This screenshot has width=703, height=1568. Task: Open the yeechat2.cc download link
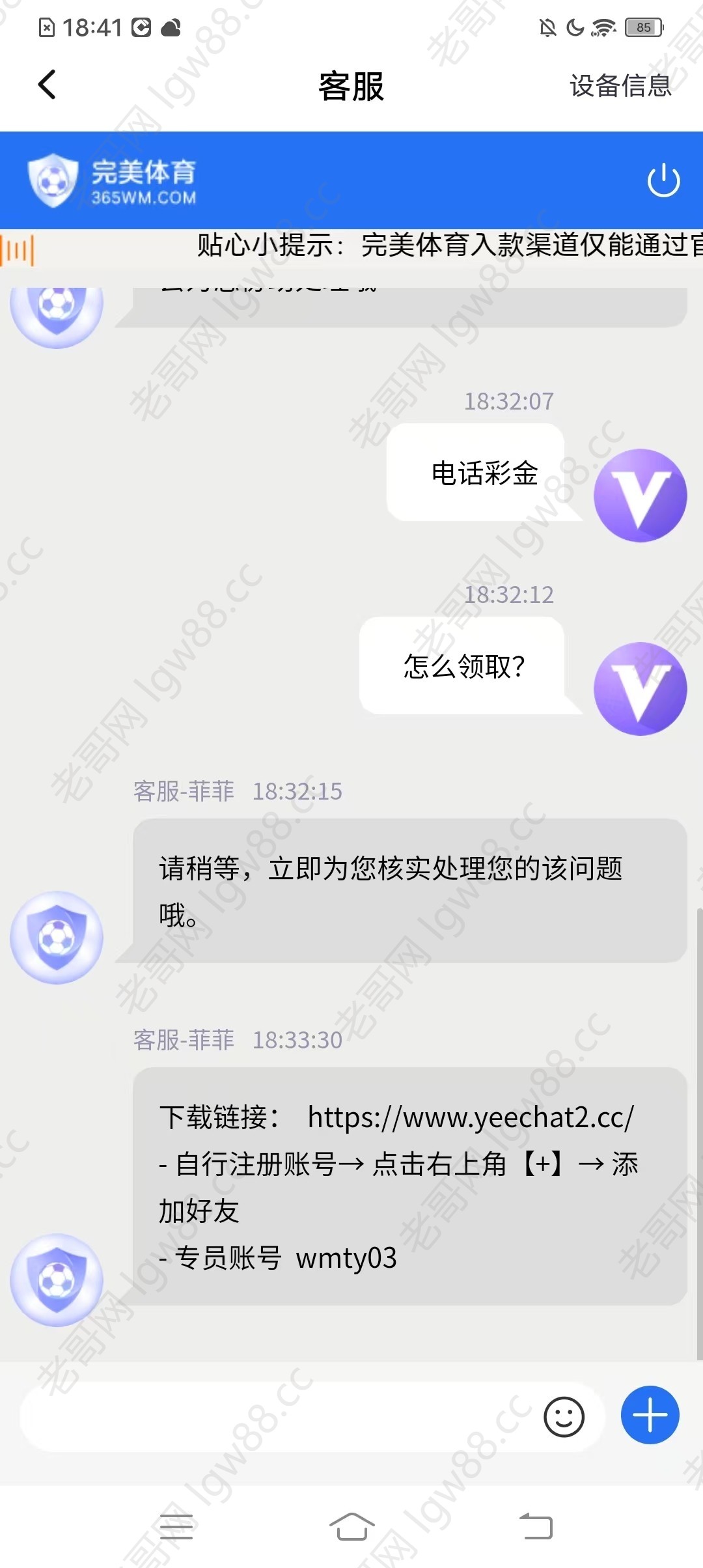coord(471,1117)
